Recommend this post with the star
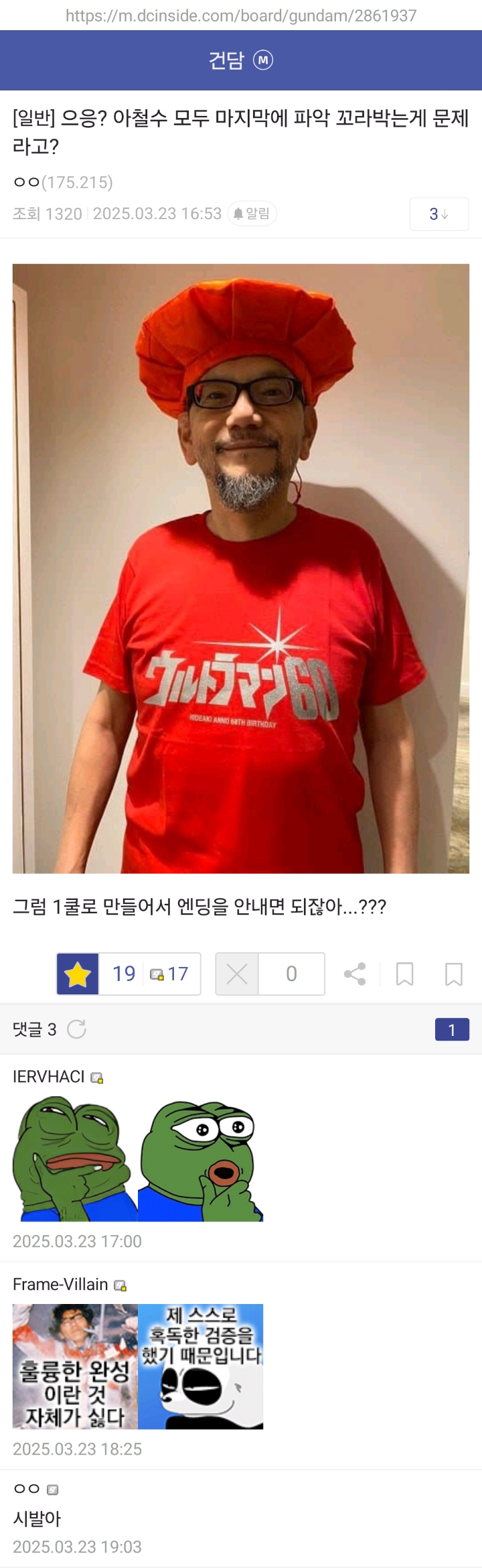Image resolution: width=482 pixels, height=1568 pixels. coord(78,974)
